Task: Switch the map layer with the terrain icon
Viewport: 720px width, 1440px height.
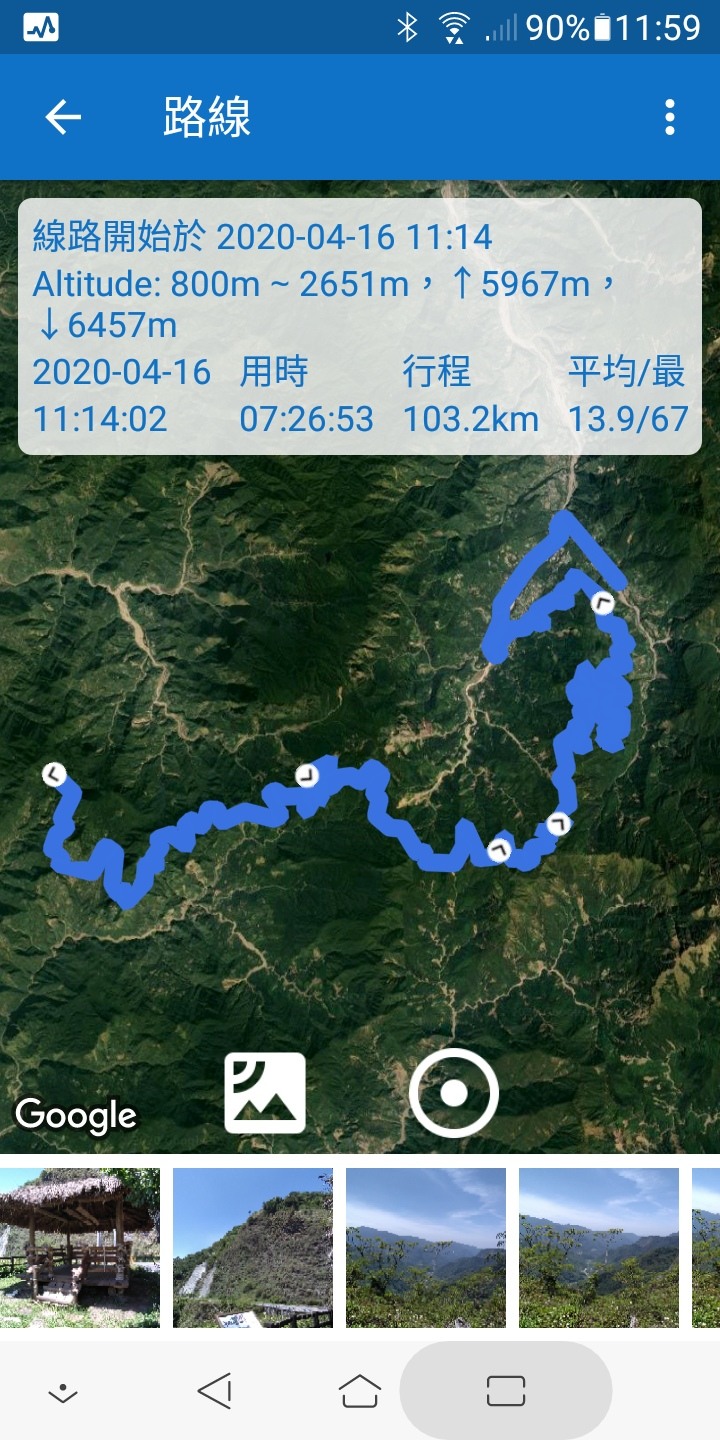Action: click(x=265, y=1093)
